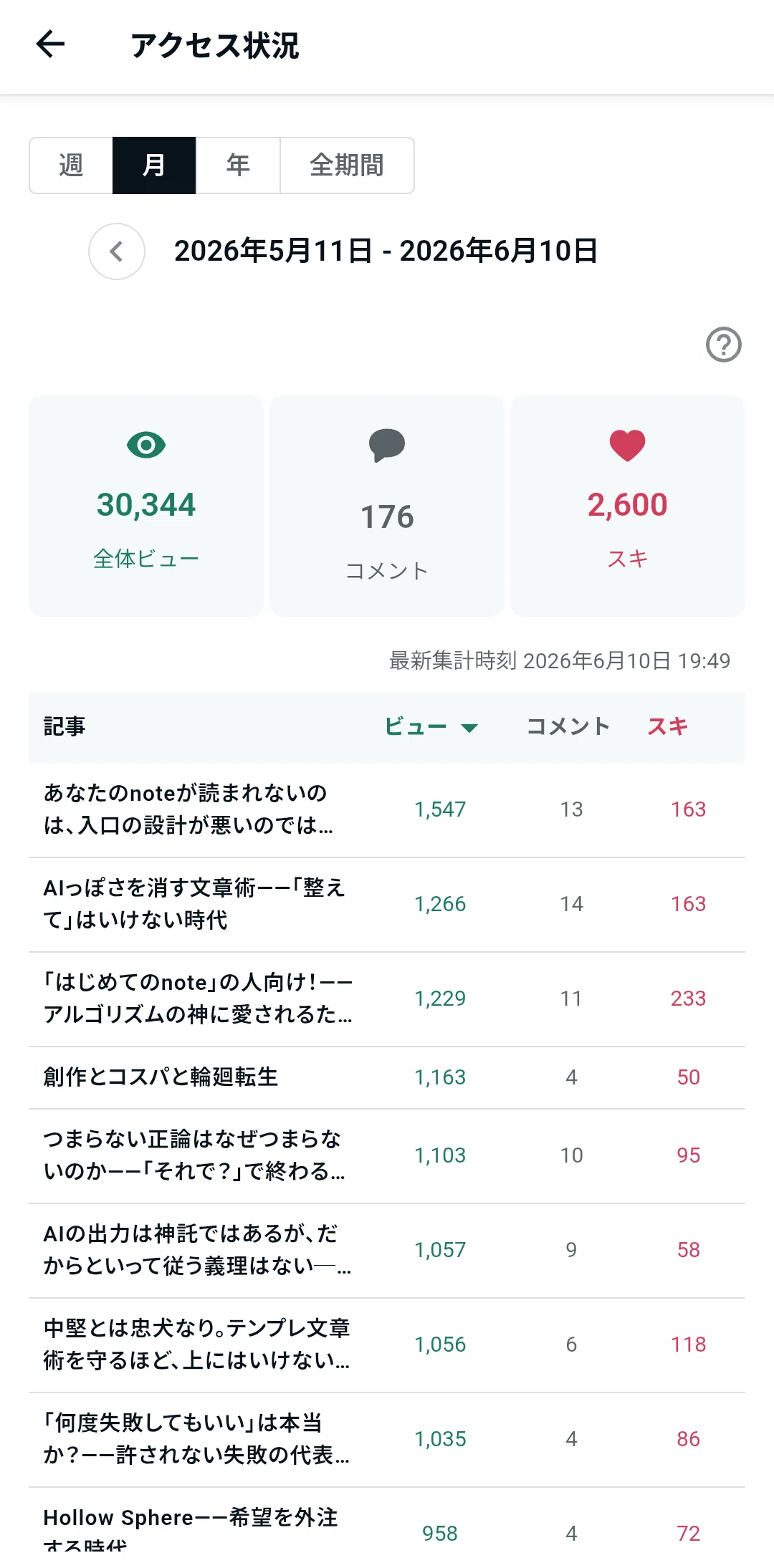Go back using the arrow in the header
The height and width of the screenshot is (1568, 774).
50,44
